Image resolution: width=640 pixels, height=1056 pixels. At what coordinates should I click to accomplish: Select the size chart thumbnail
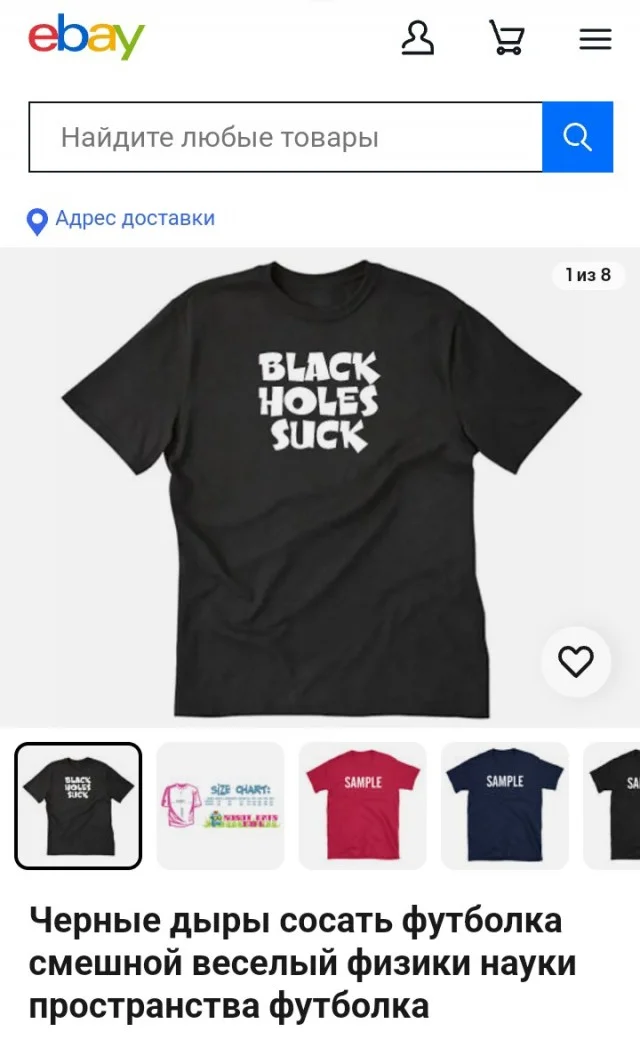[x=220, y=805]
